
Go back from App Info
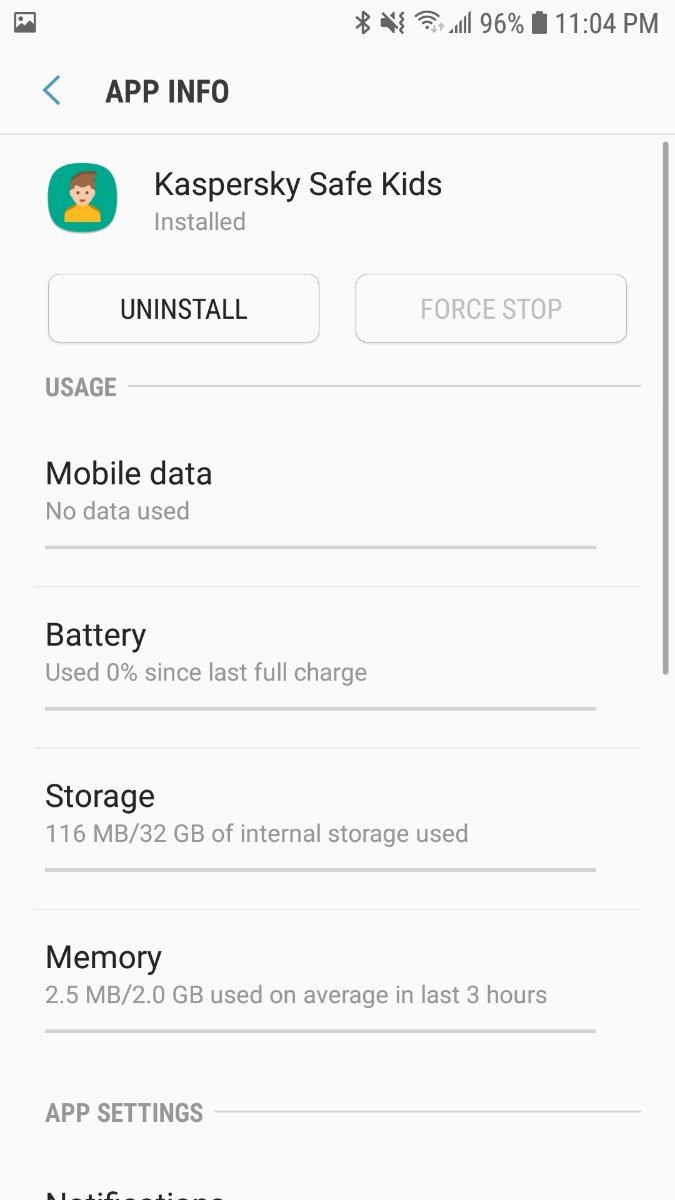click(52, 91)
